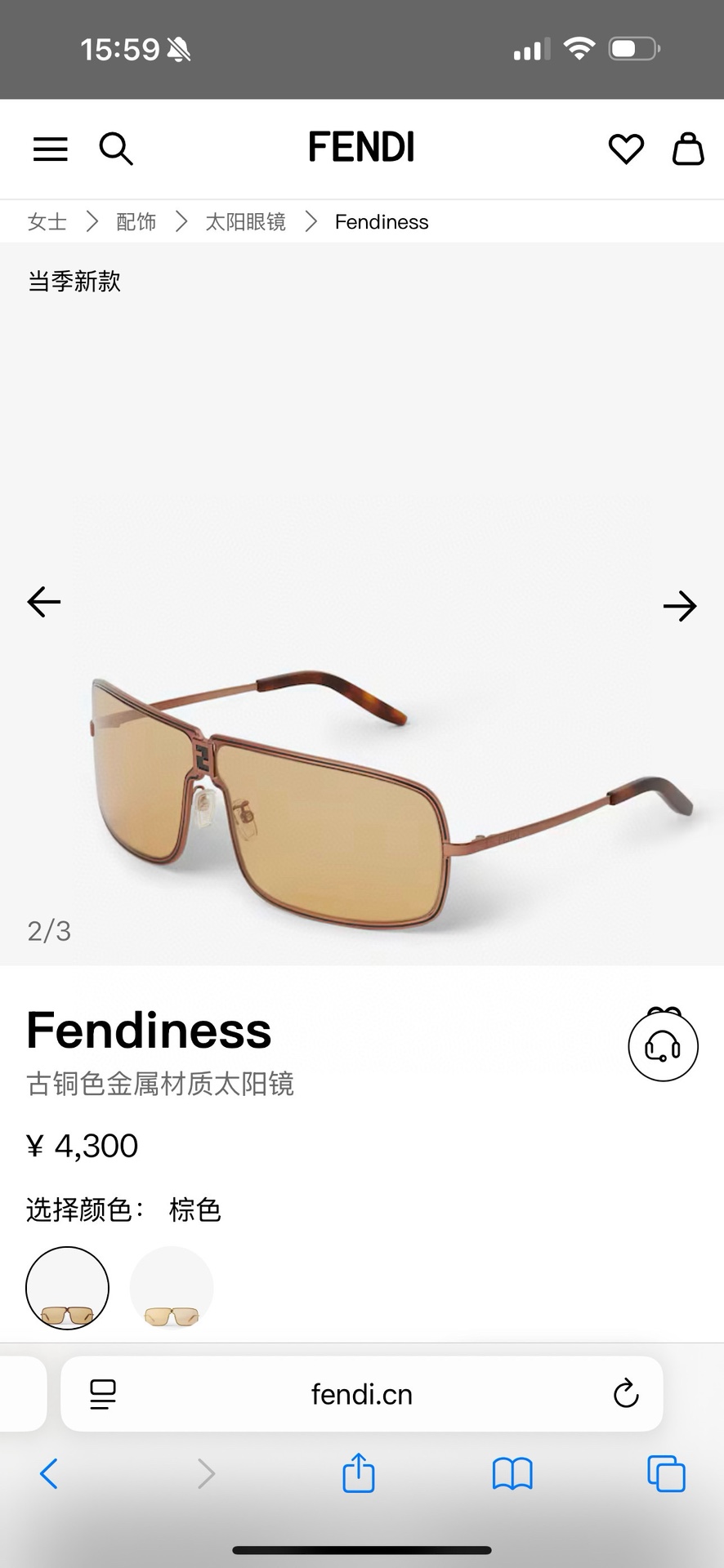The image size is (724, 1568).
Task: Open the 女士 breadcrumb link
Action: tap(46, 221)
